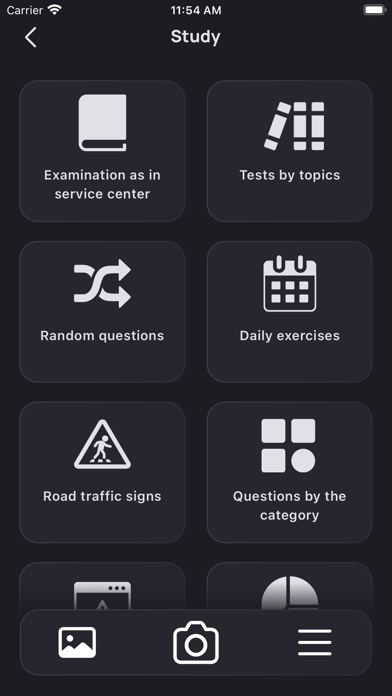
Task: Open the Tests by topics card
Action: coord(290,151)
